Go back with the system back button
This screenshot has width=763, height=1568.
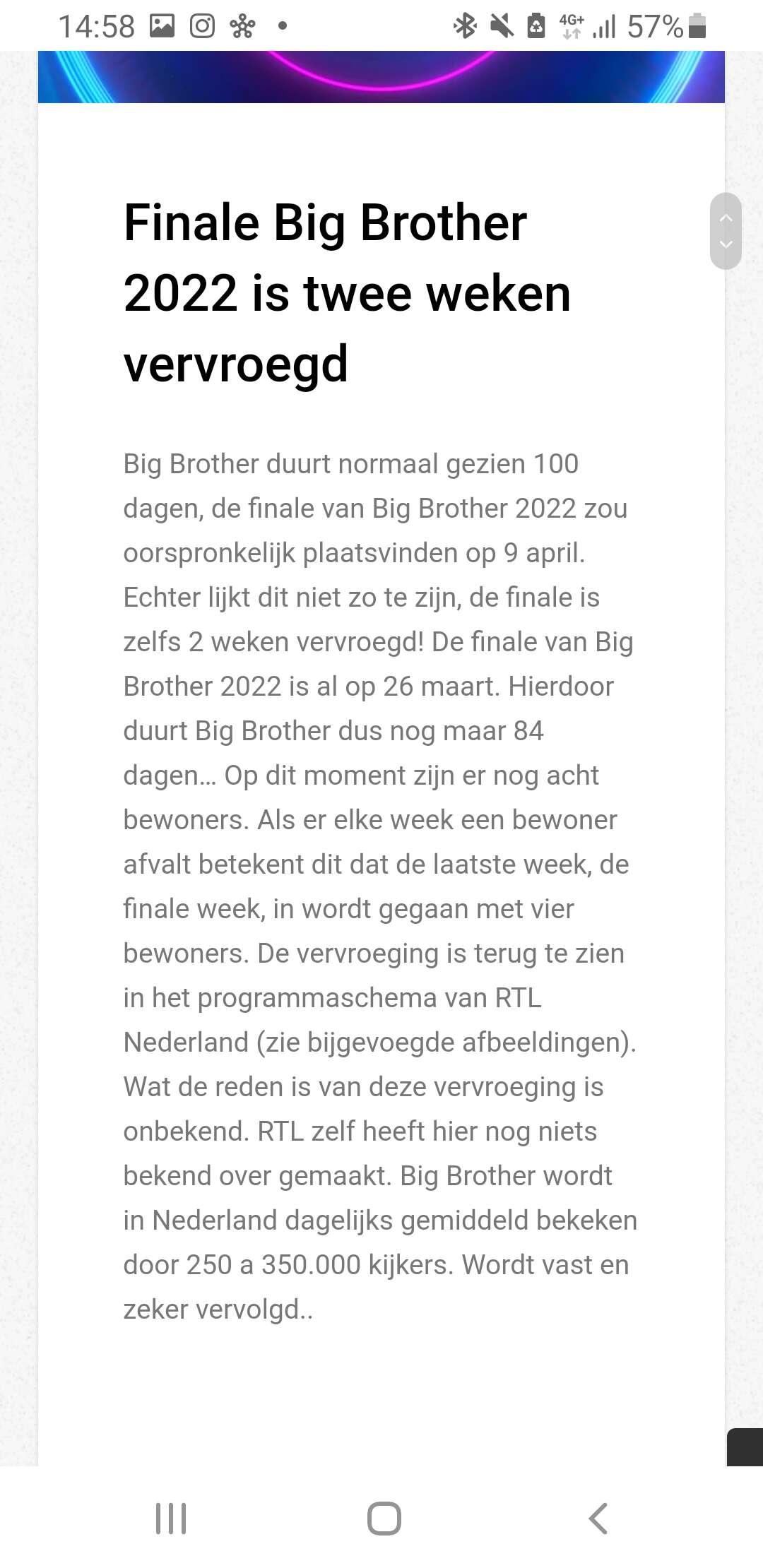pos(598,1519)
